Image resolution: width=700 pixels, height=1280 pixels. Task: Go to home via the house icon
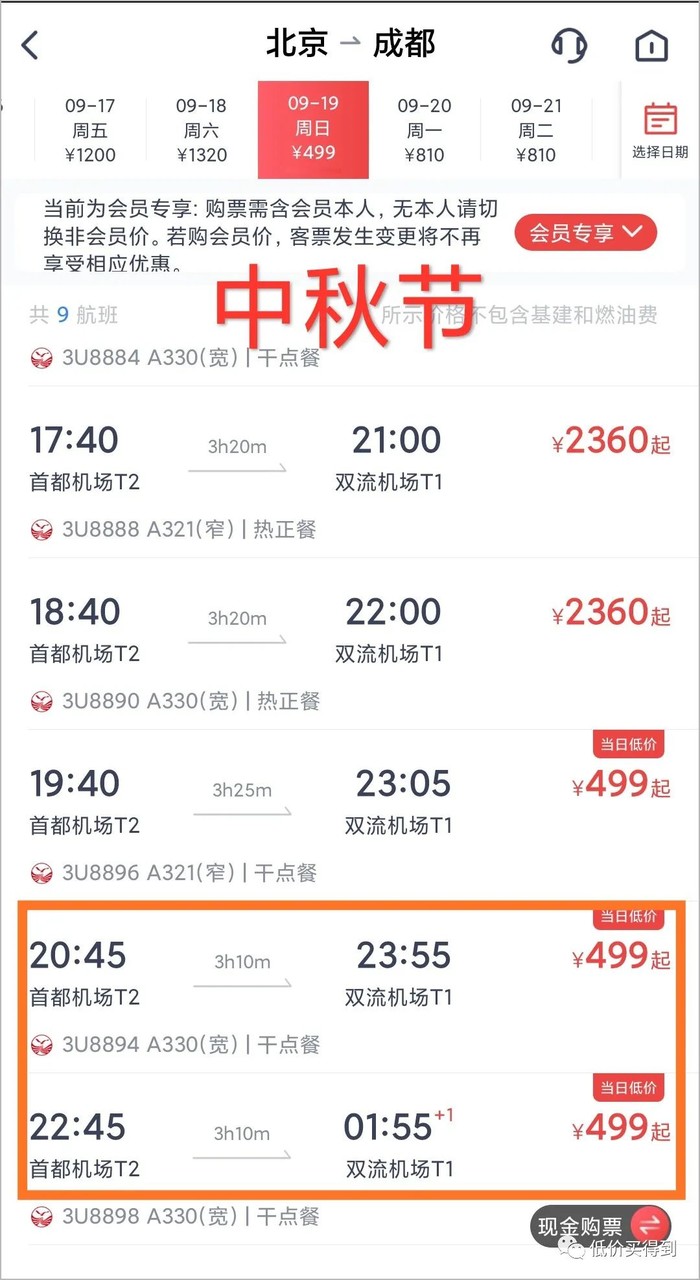[x=651, y=45]
